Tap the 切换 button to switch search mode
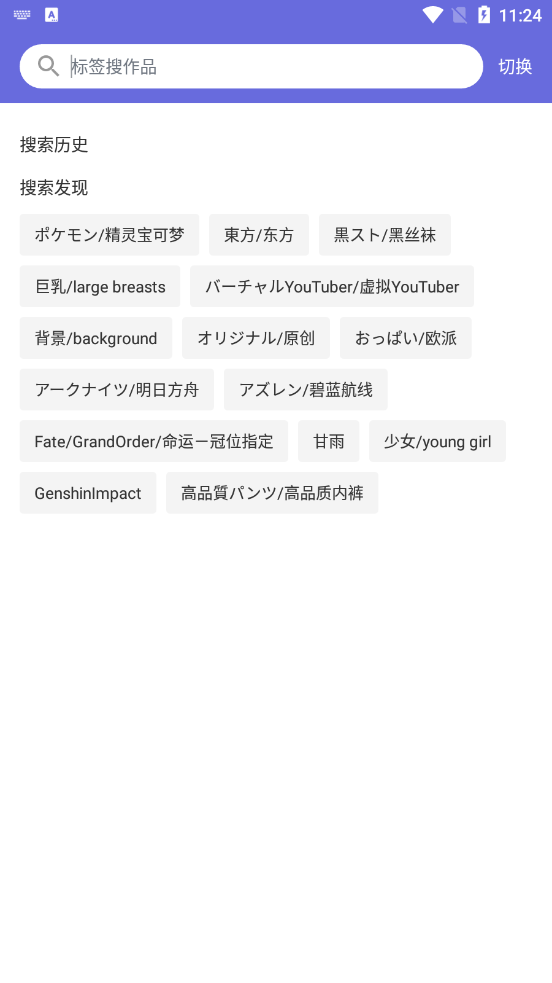Screen dimensions: 552x983 tap(515, 66)
